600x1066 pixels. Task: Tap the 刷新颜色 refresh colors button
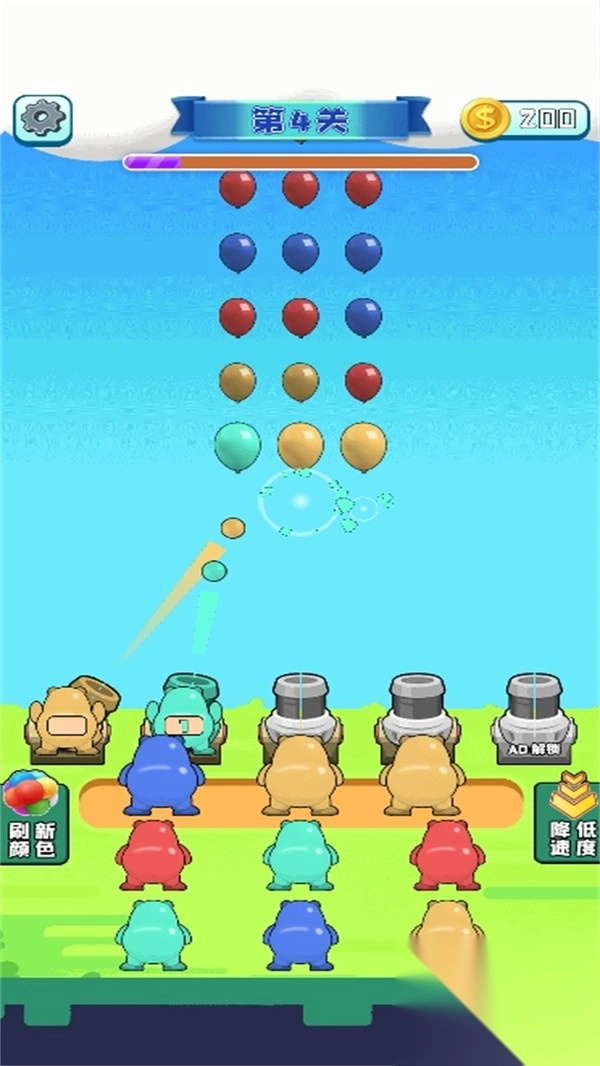[33, 817]
